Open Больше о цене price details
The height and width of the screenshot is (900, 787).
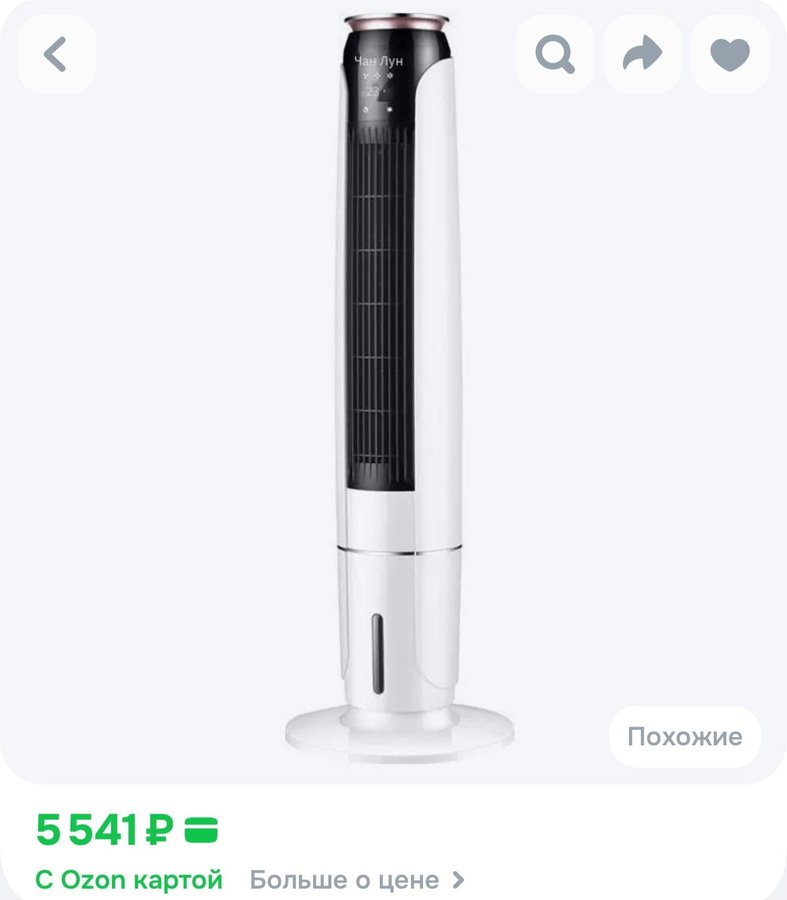click(356, 880)
